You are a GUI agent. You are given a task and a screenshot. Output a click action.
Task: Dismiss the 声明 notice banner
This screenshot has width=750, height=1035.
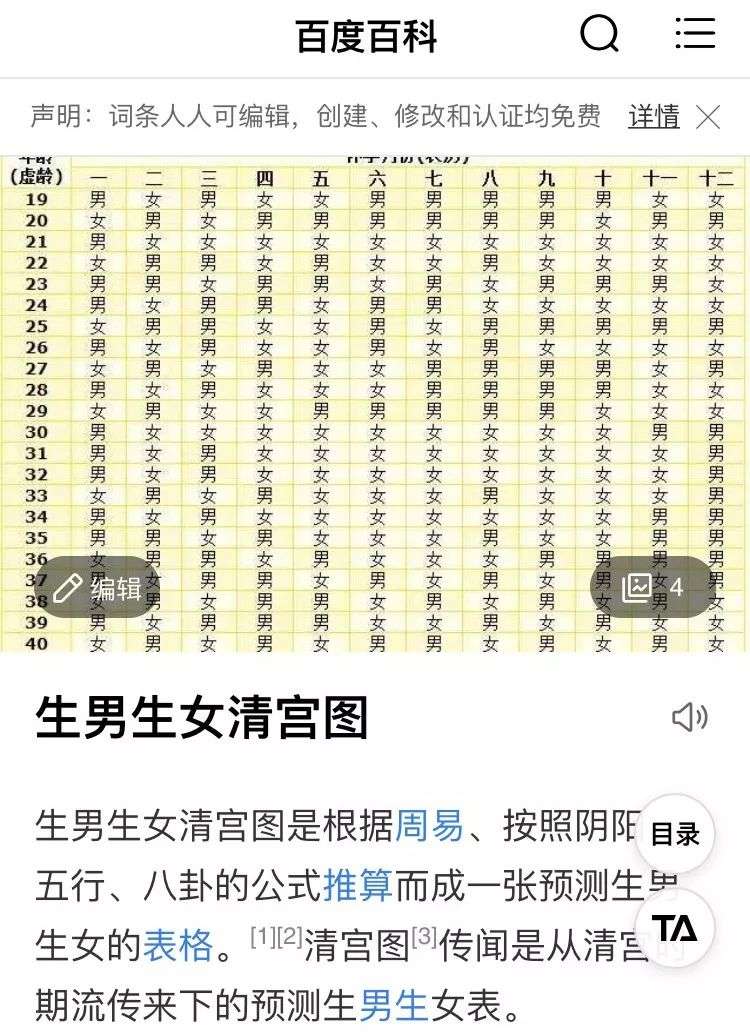708,118
